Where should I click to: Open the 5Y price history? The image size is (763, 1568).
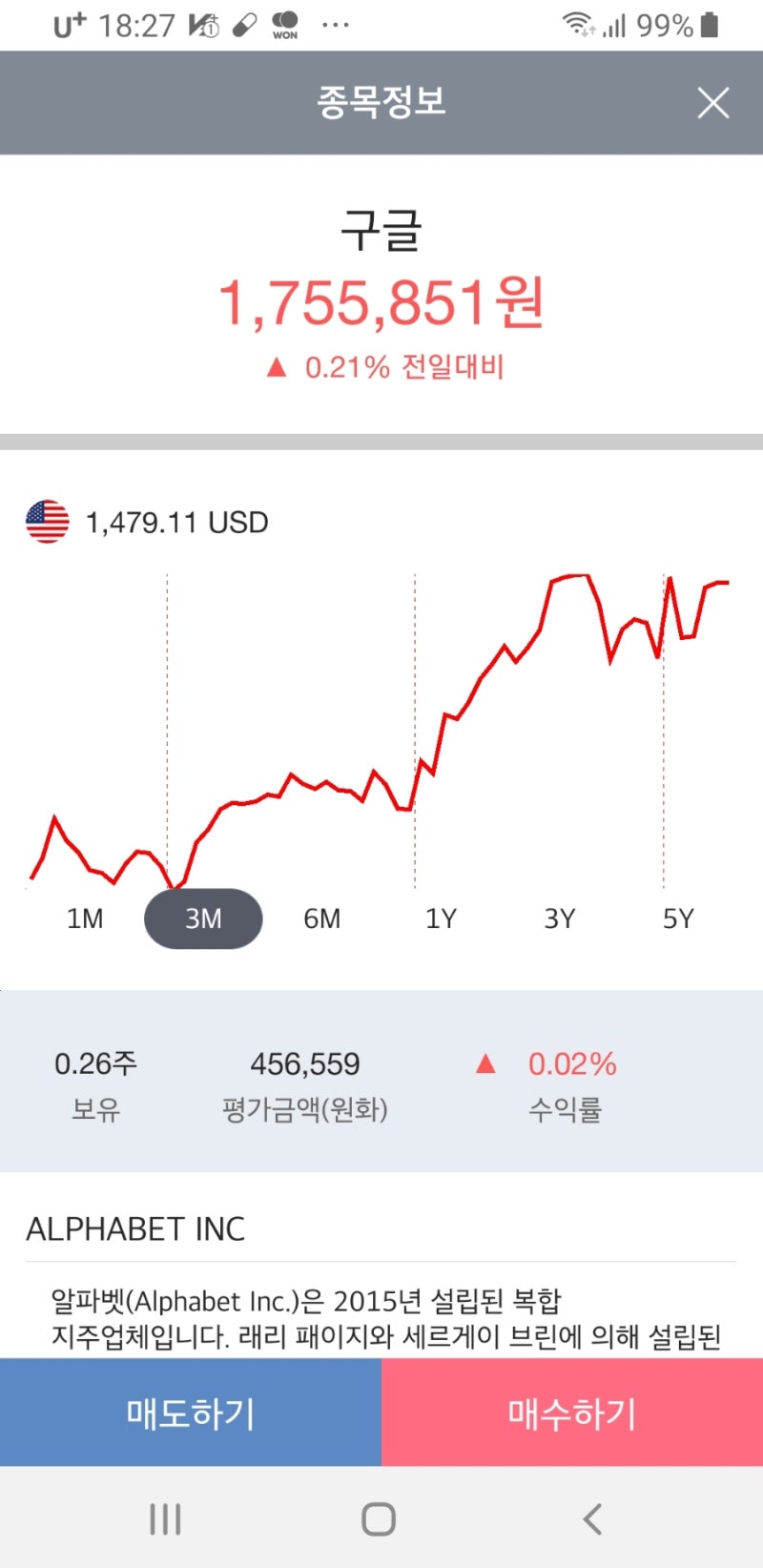tap(679, 918)
